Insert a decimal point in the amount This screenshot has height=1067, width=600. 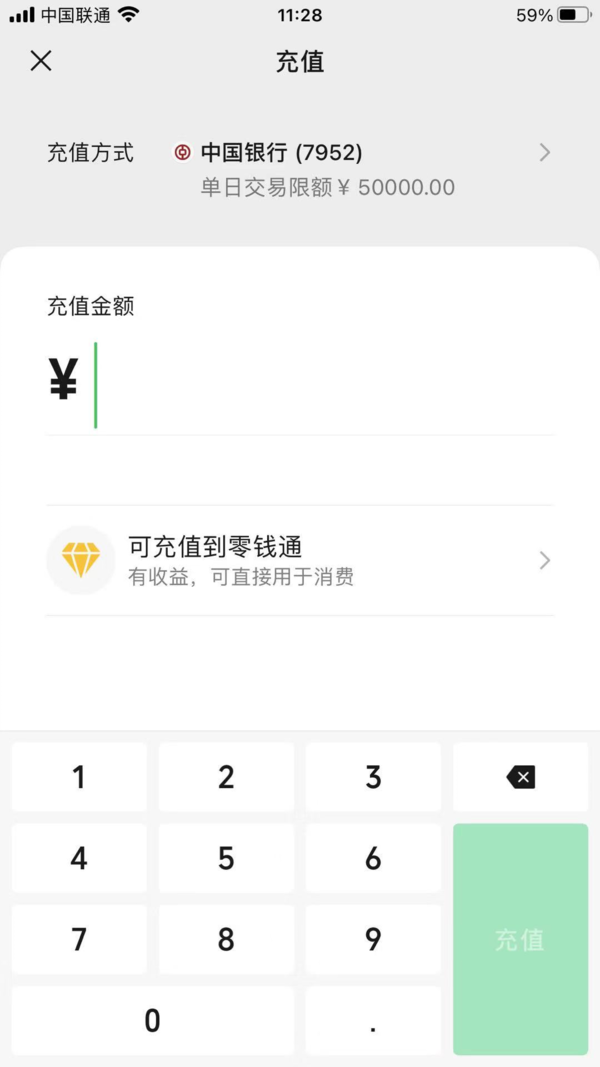coord(373,1020)
